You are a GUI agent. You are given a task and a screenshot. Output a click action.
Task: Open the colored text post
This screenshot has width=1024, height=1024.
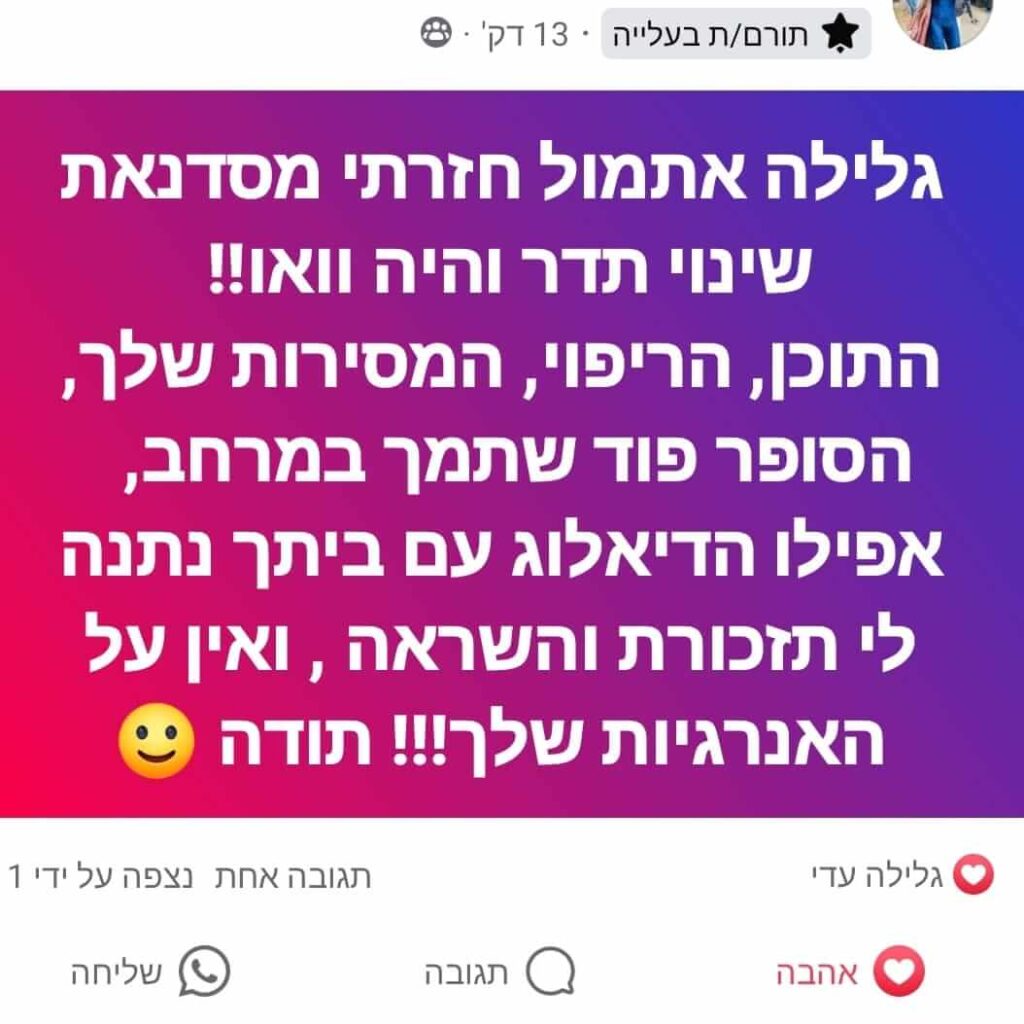point(512,455)
